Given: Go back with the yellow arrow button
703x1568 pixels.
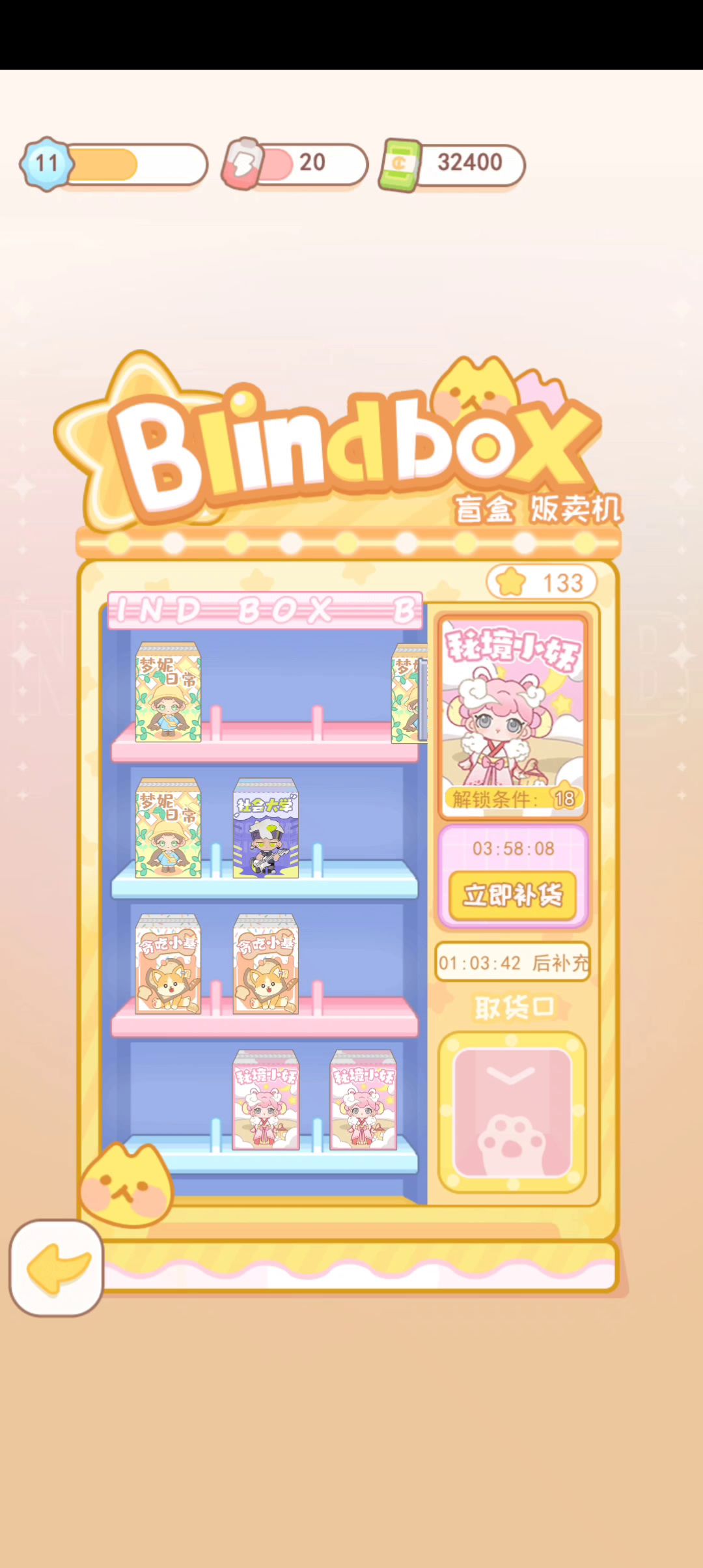Looking at the screenshot, I should (57, 1267).
